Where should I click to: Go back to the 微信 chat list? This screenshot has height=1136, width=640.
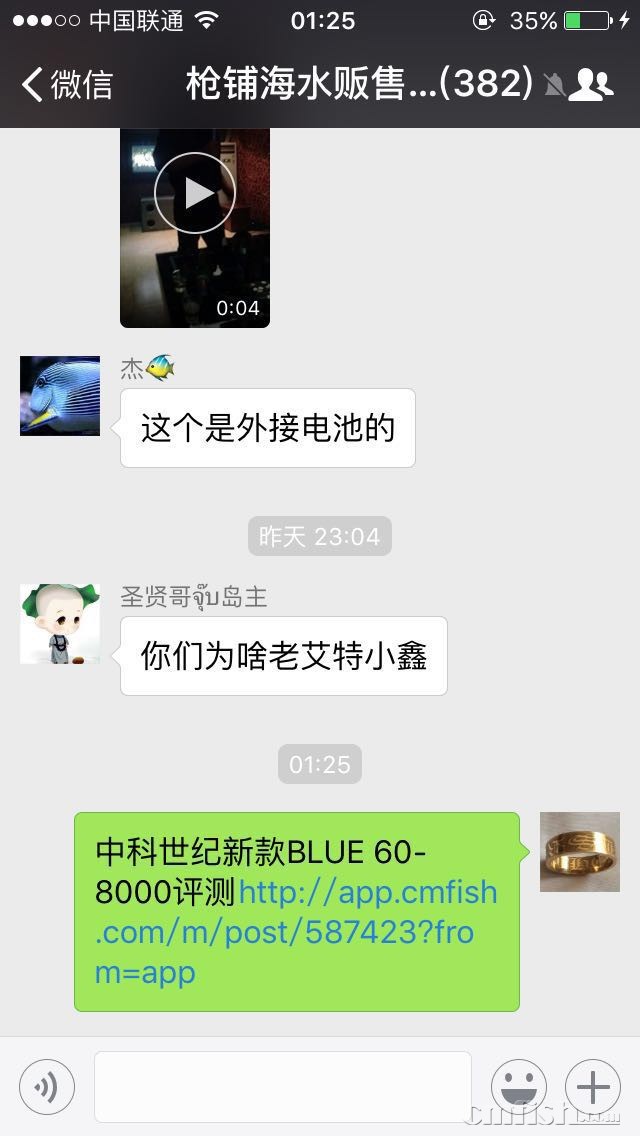(x=66, y=85)
